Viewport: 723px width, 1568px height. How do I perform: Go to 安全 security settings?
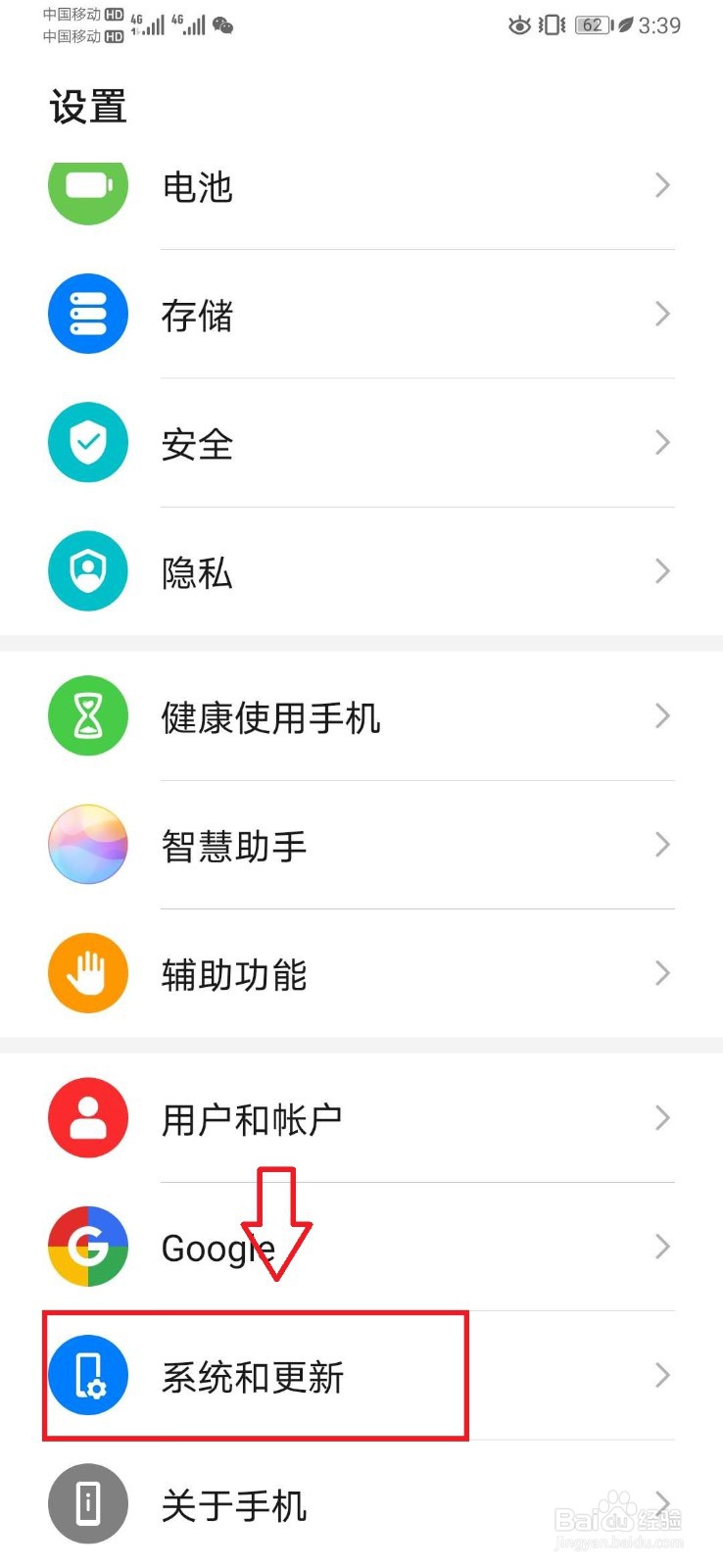click(x=361, y=443)
